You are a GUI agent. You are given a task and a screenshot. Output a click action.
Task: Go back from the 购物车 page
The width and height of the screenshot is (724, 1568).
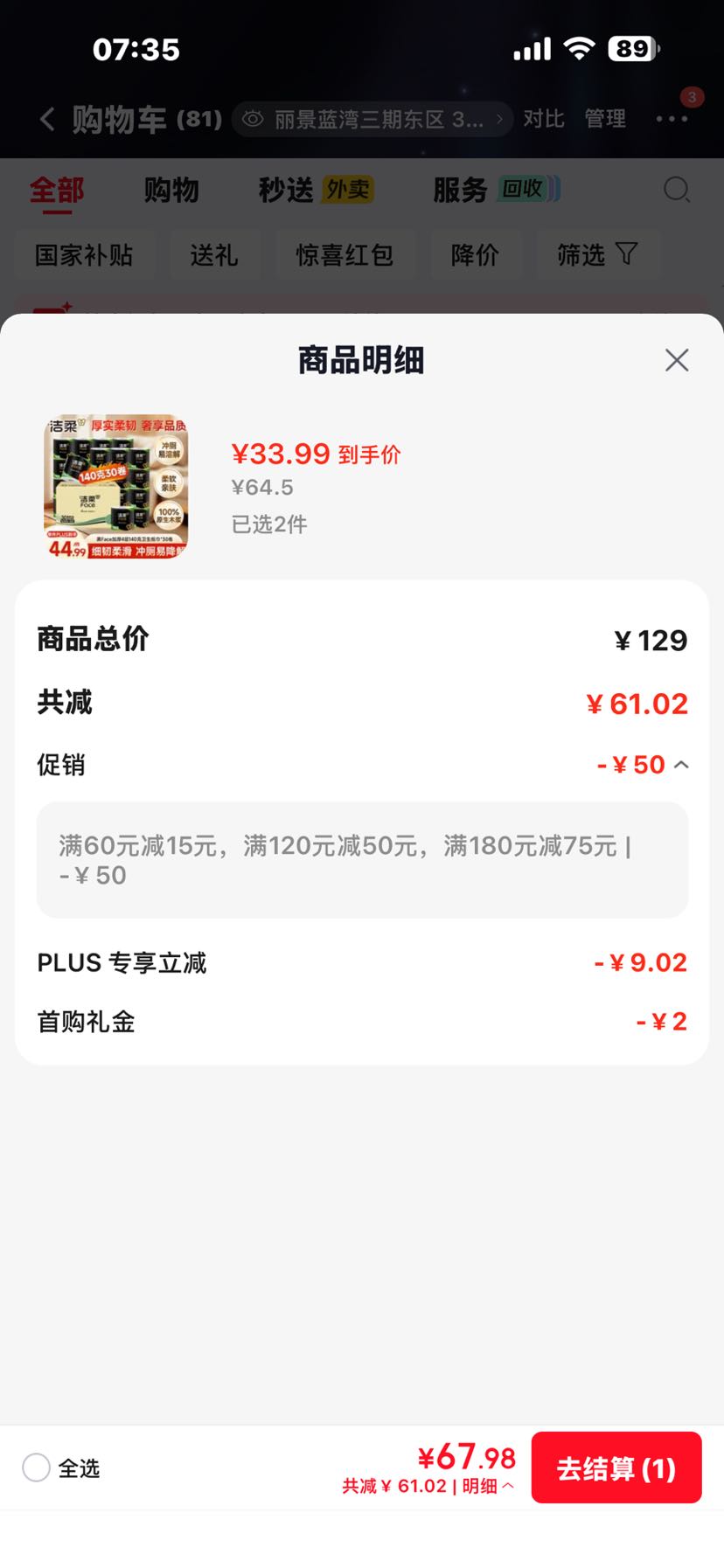pos(47,119)
